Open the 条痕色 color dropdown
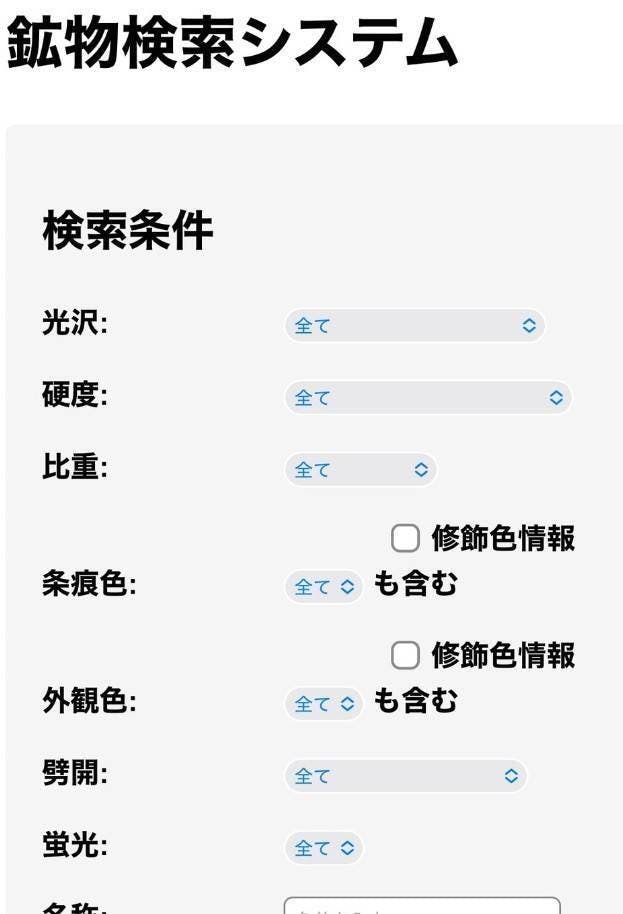Viewport: 623px width, 914px height. 324,586
